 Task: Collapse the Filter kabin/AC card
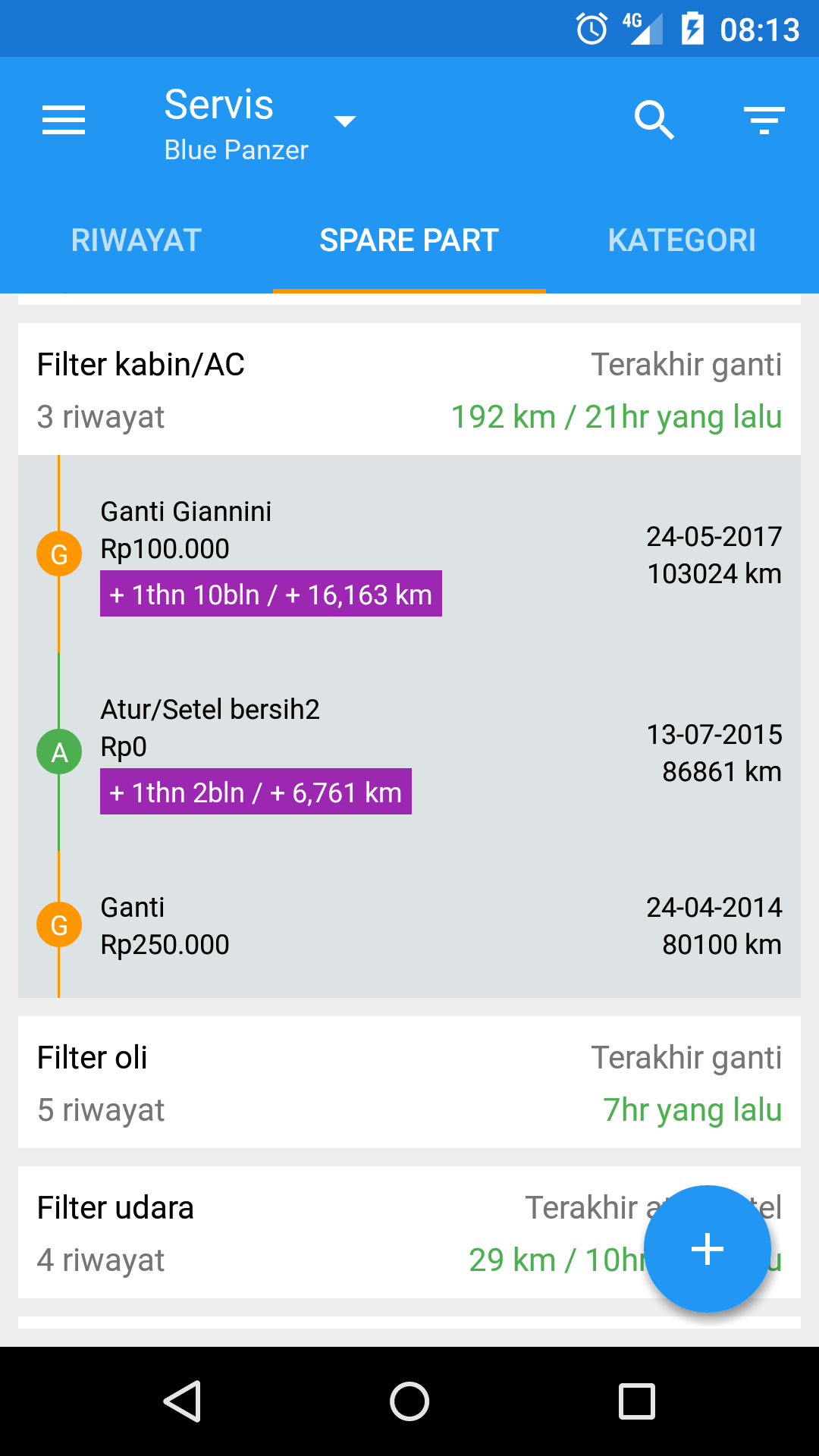[x=409, y=390]
